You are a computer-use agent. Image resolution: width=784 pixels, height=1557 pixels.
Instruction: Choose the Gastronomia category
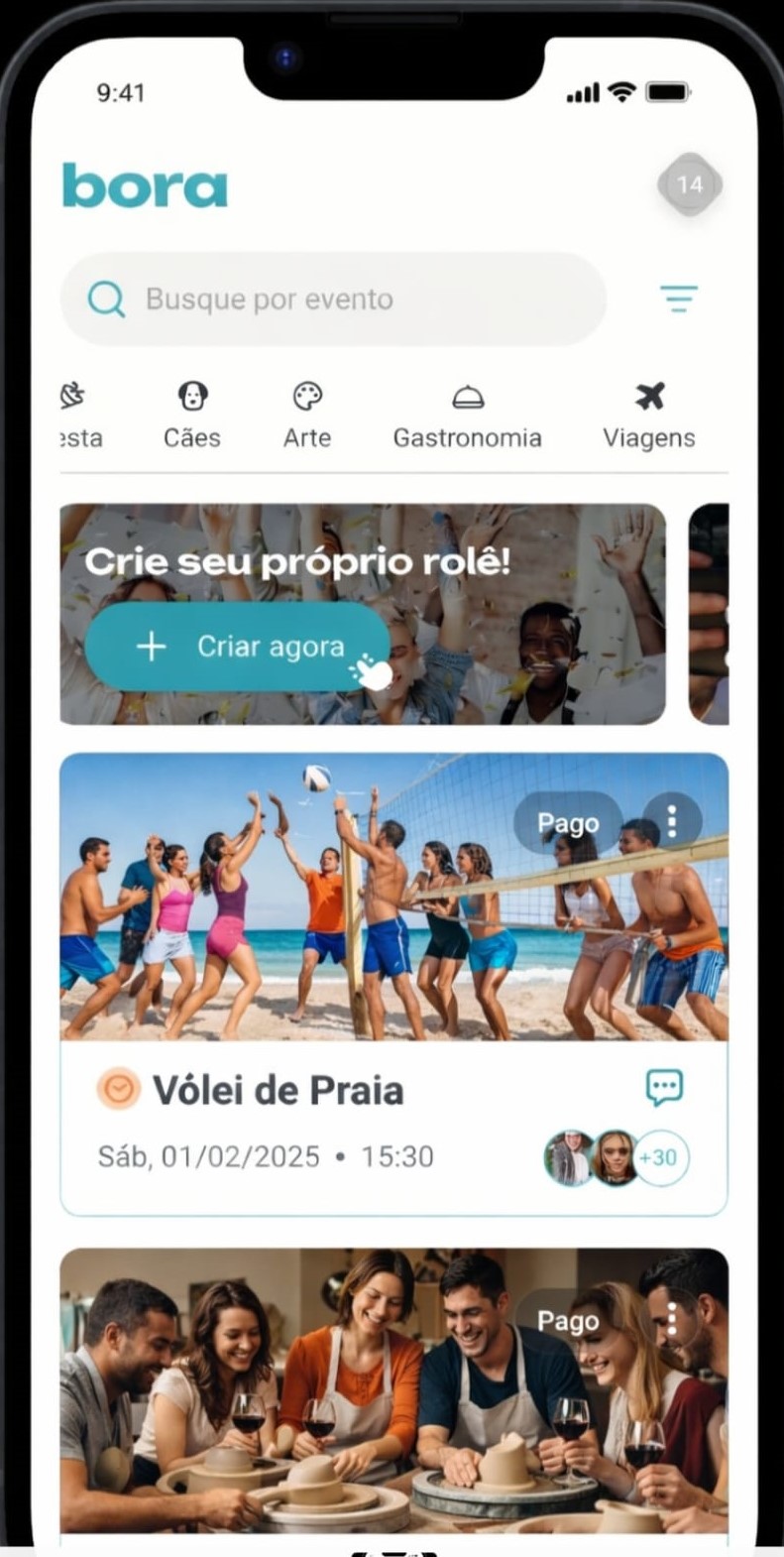click(467, 416)
